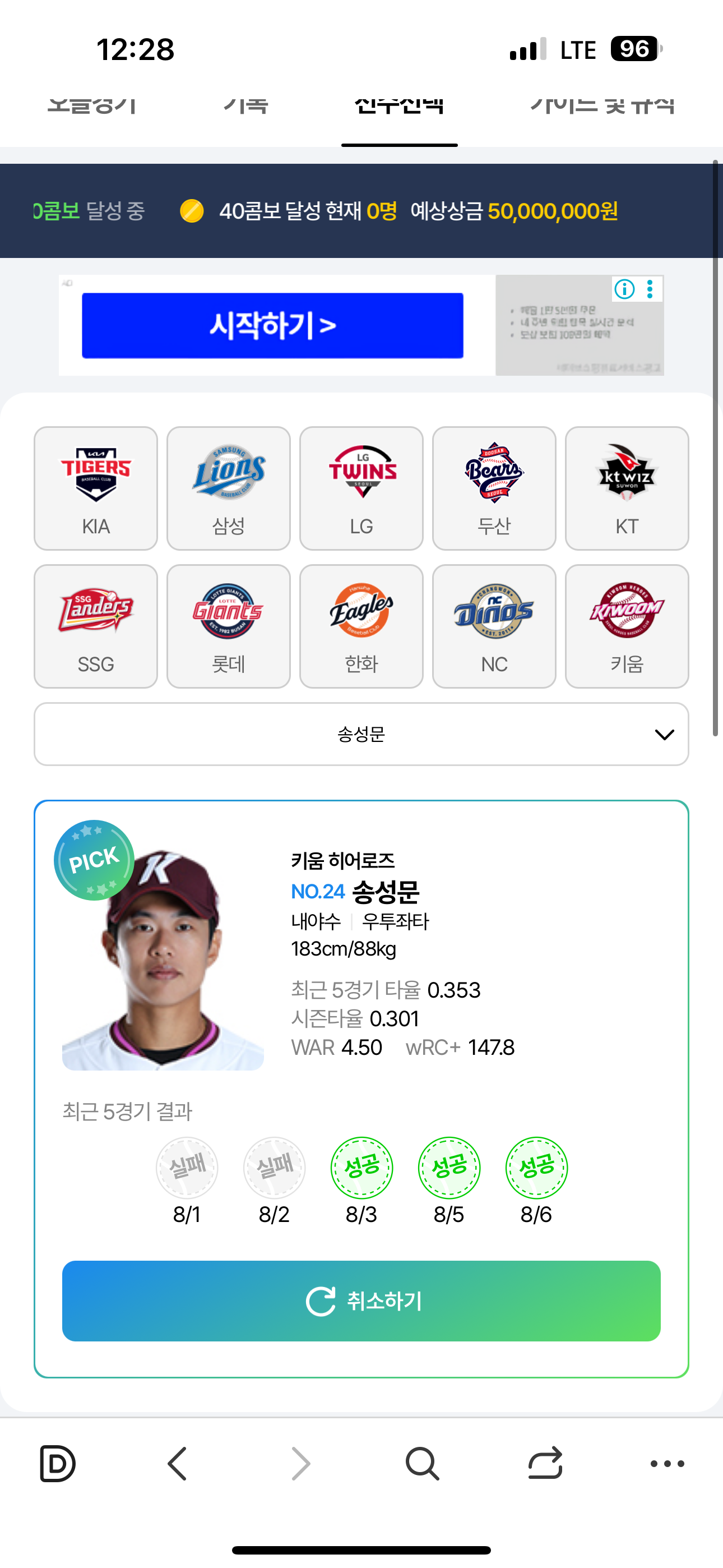The width and height of the screenshot is (723, 1568).
Task: Open the Daum home button
Action: [x=57, y=1463]
